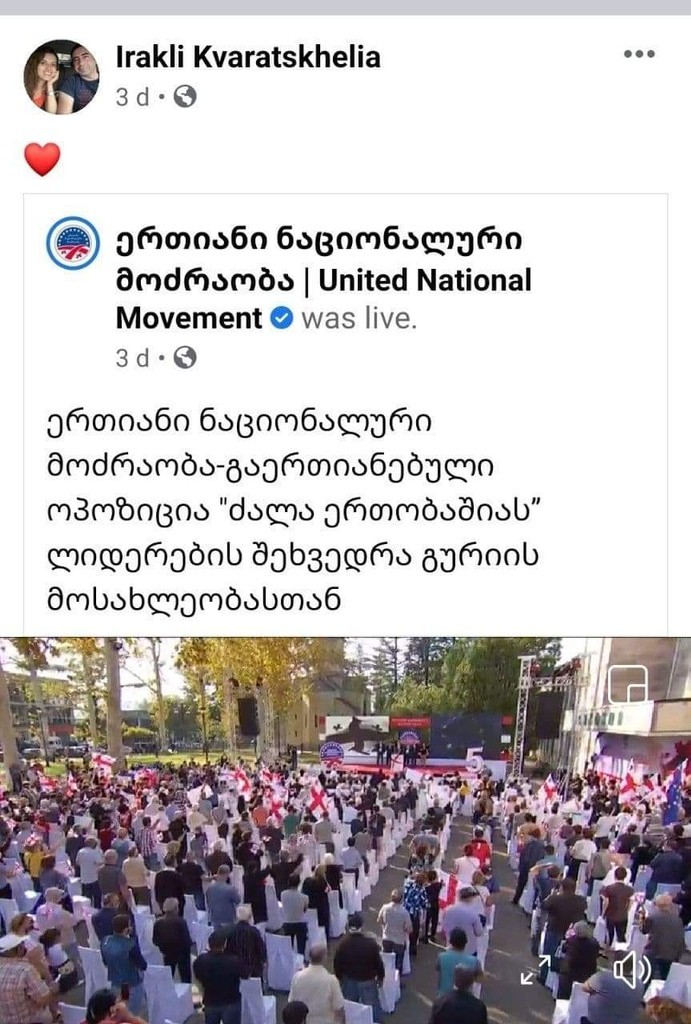
Task: Open the post overflow menu
Action: [639, 54]
